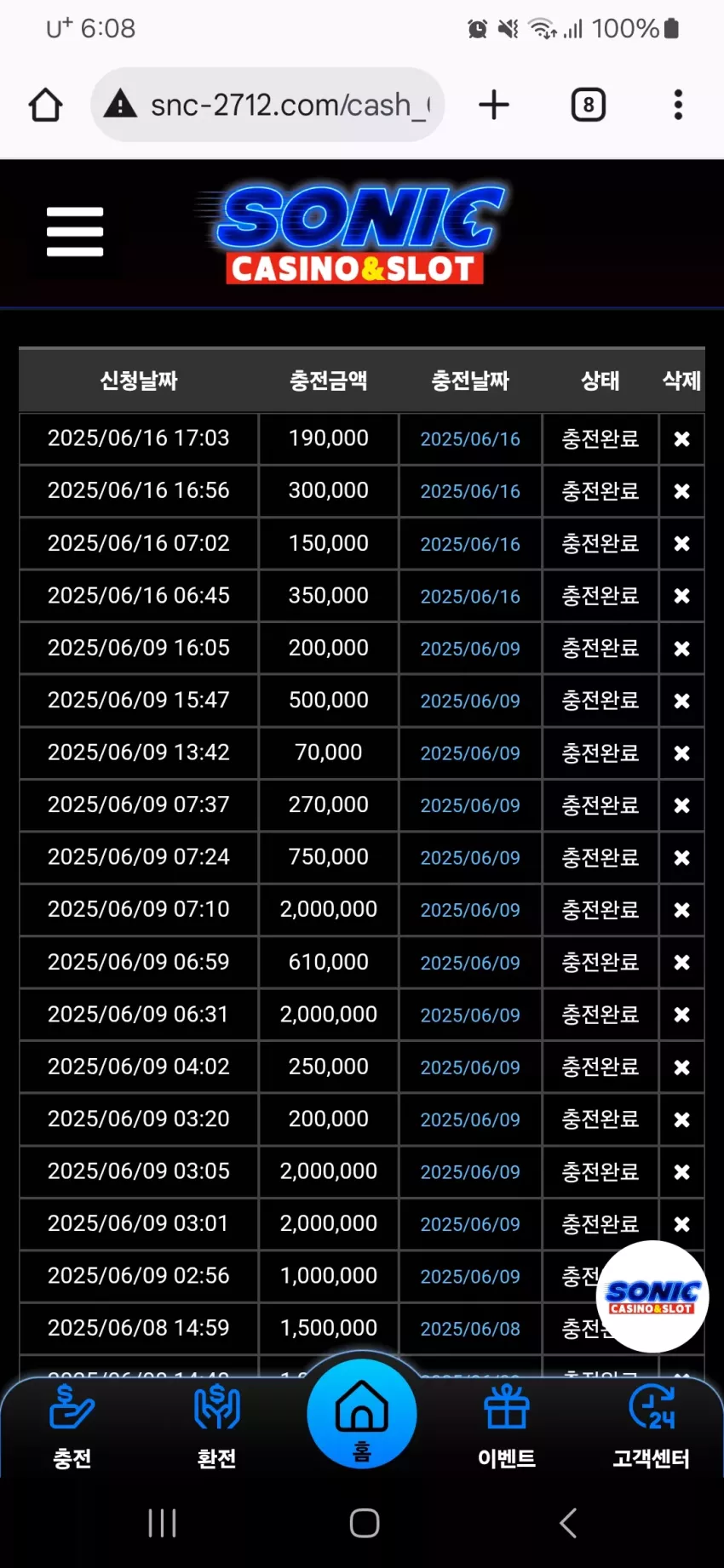Open the browser overflow menu
Viewport: 724px width, 1568px height.
click(678, 105)
